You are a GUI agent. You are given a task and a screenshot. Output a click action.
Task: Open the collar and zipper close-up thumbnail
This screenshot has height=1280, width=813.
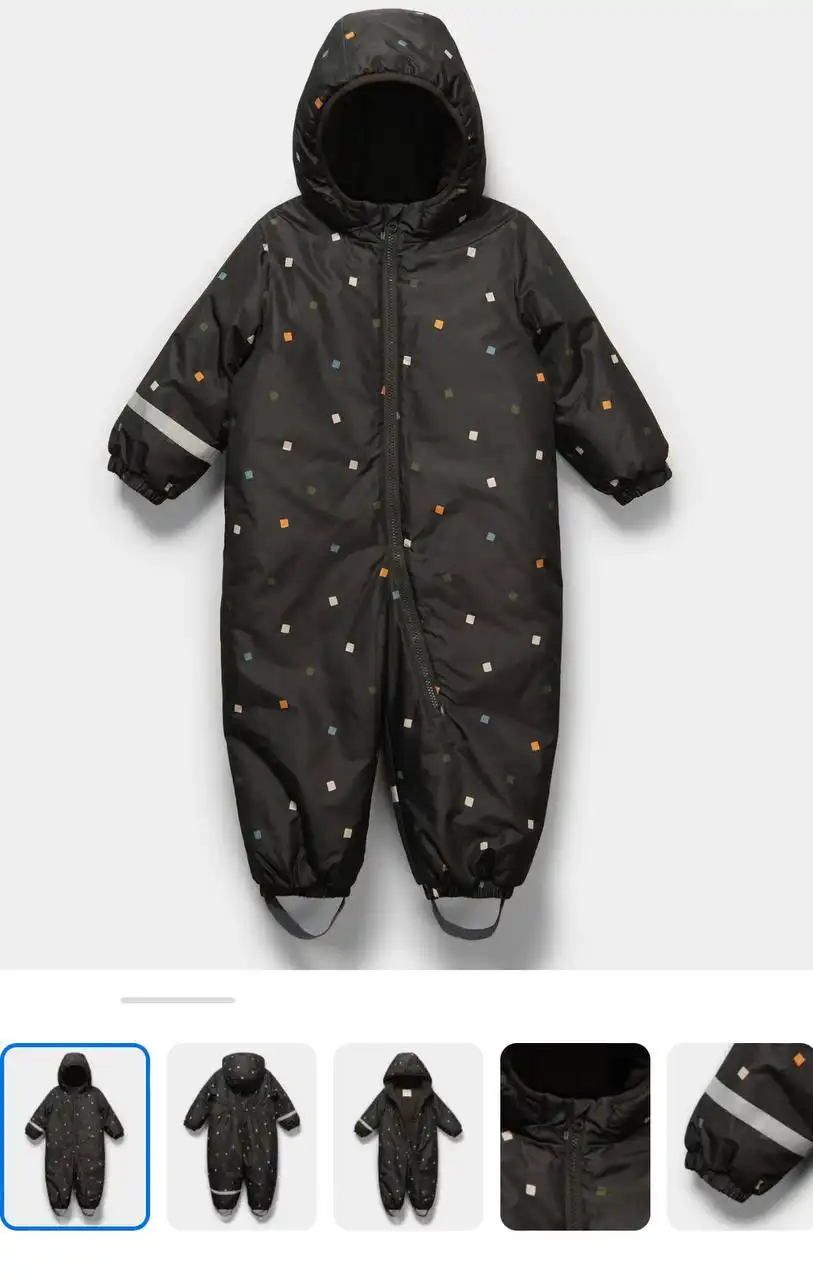[575, 1136]
